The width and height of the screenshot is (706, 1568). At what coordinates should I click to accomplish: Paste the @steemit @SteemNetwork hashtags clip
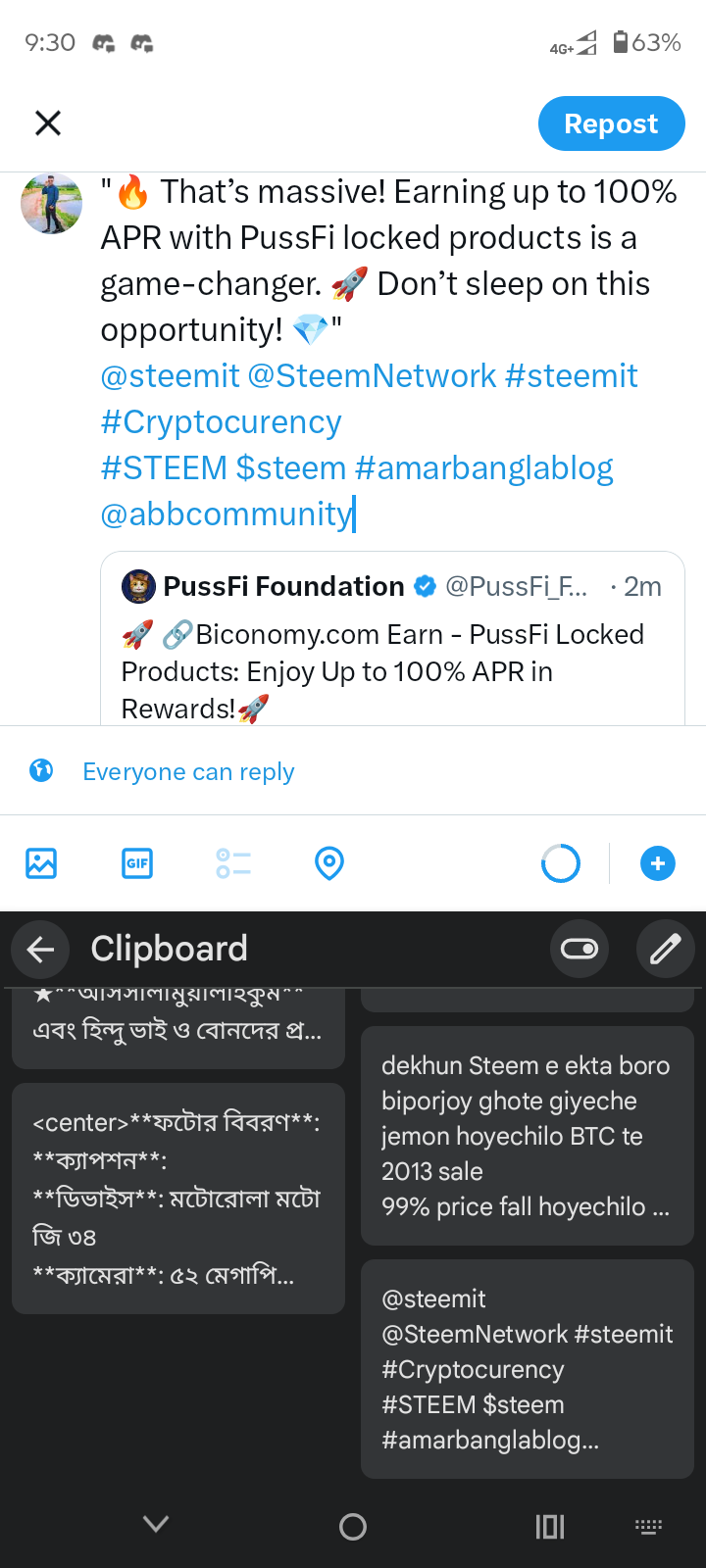(x=527, y=1368)
